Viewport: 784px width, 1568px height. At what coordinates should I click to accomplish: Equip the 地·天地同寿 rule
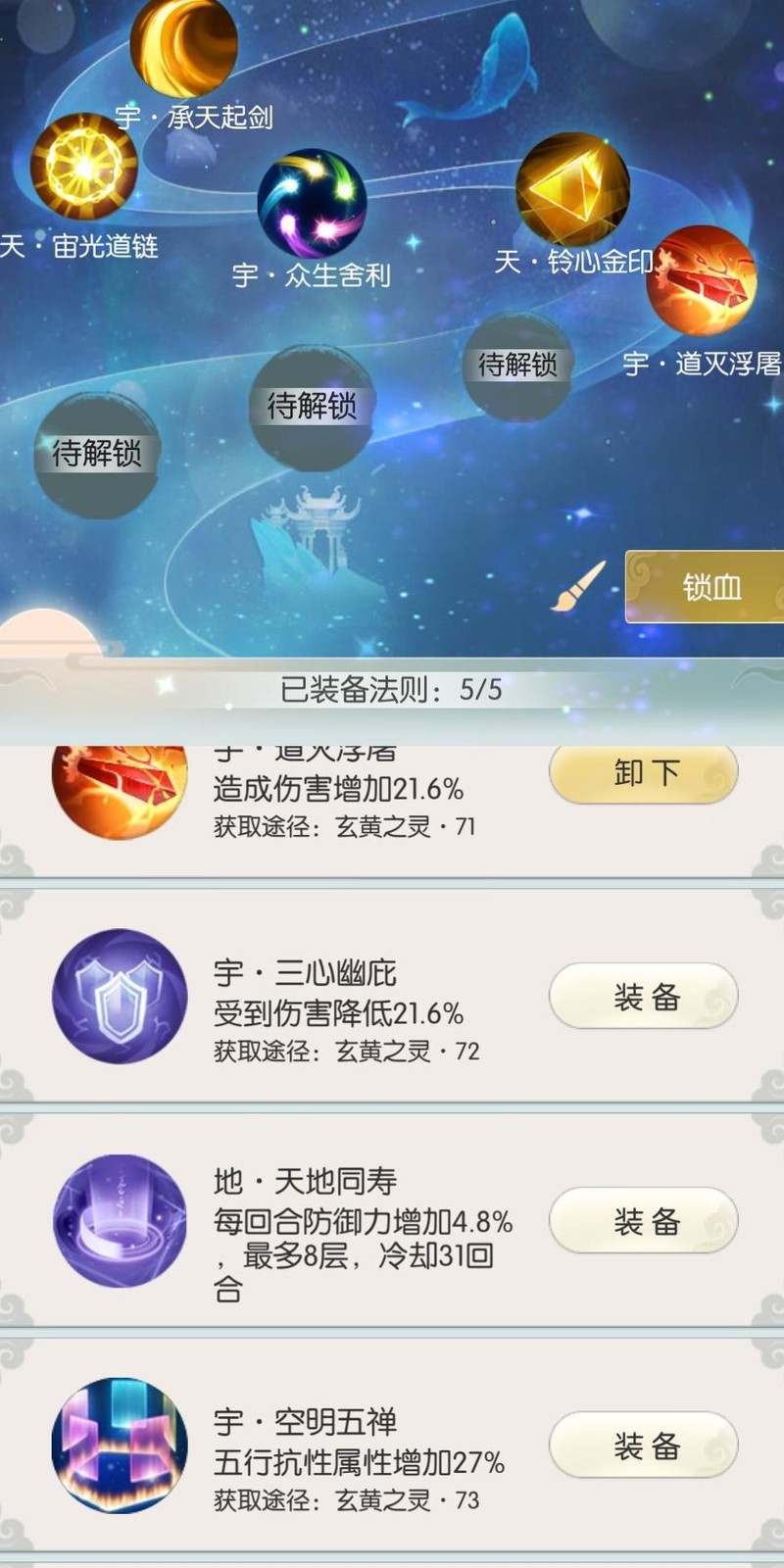643,1221
